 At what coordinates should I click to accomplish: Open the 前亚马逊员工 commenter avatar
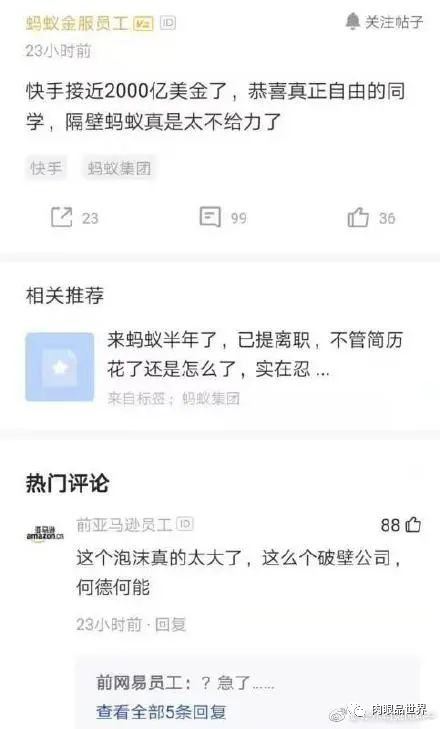point(45,533)
